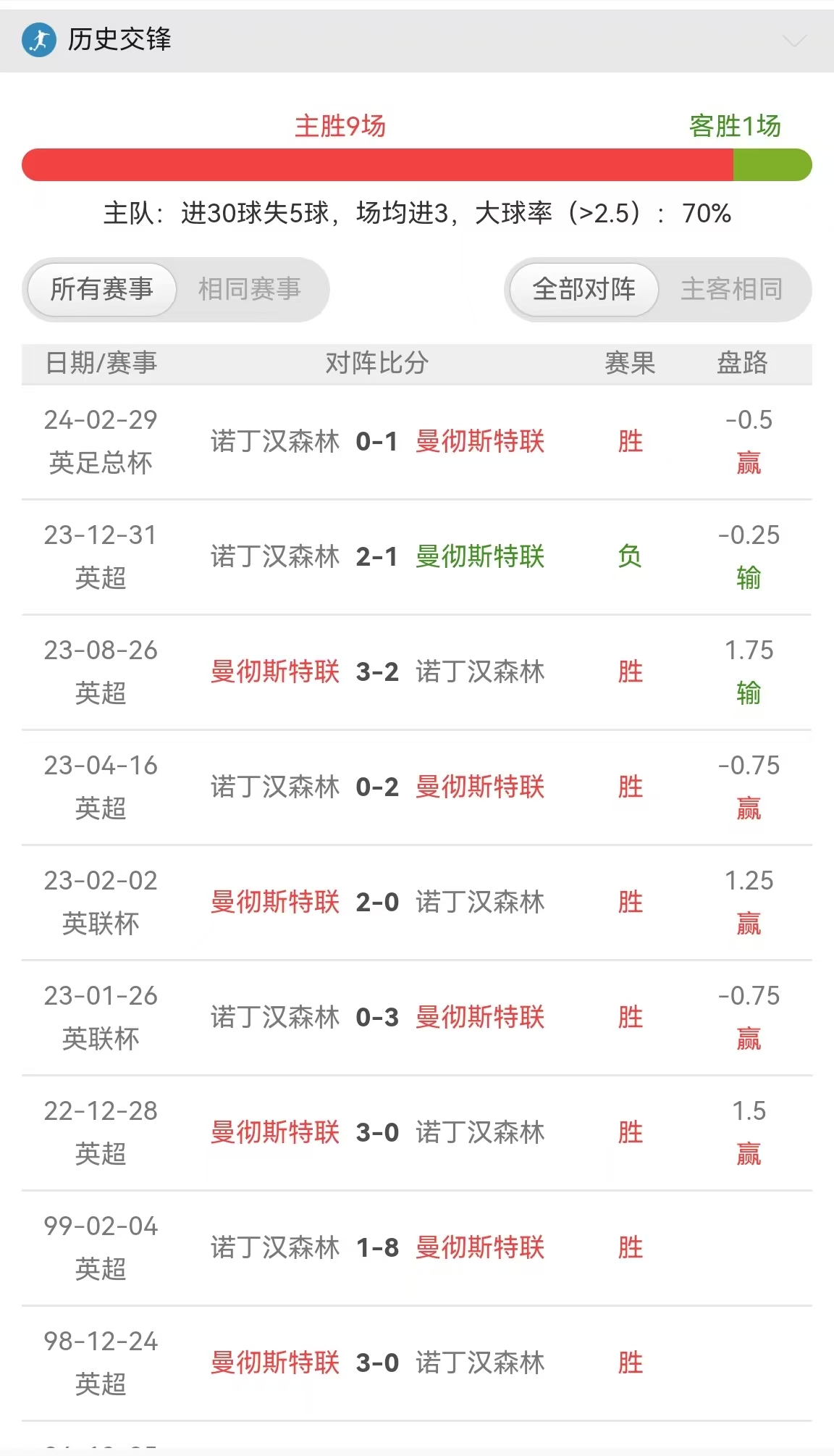
Task: Switch to 主客相同 option
Action: [732, 289]
